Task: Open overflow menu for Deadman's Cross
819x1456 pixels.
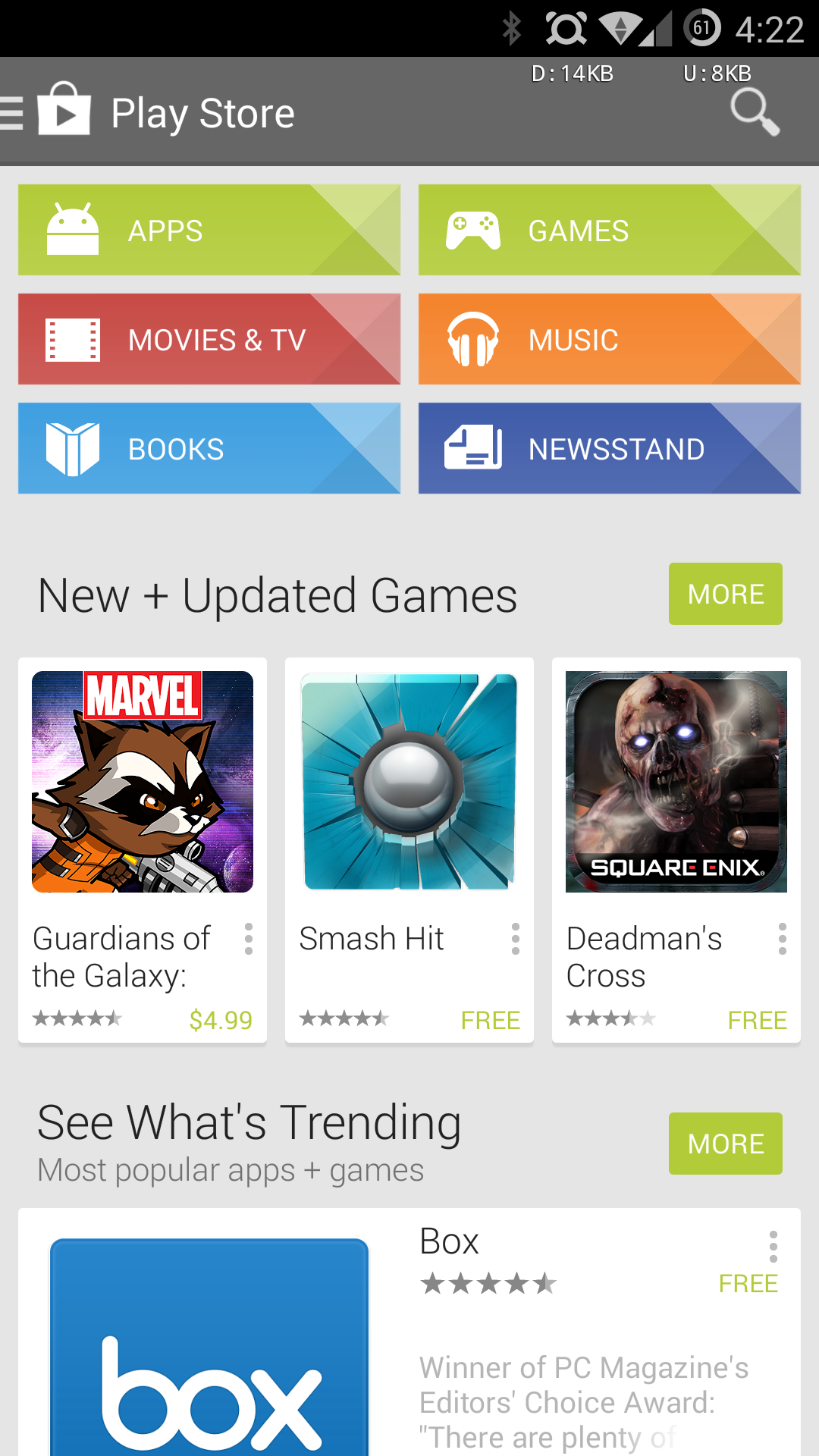Action: click(783, 939)
